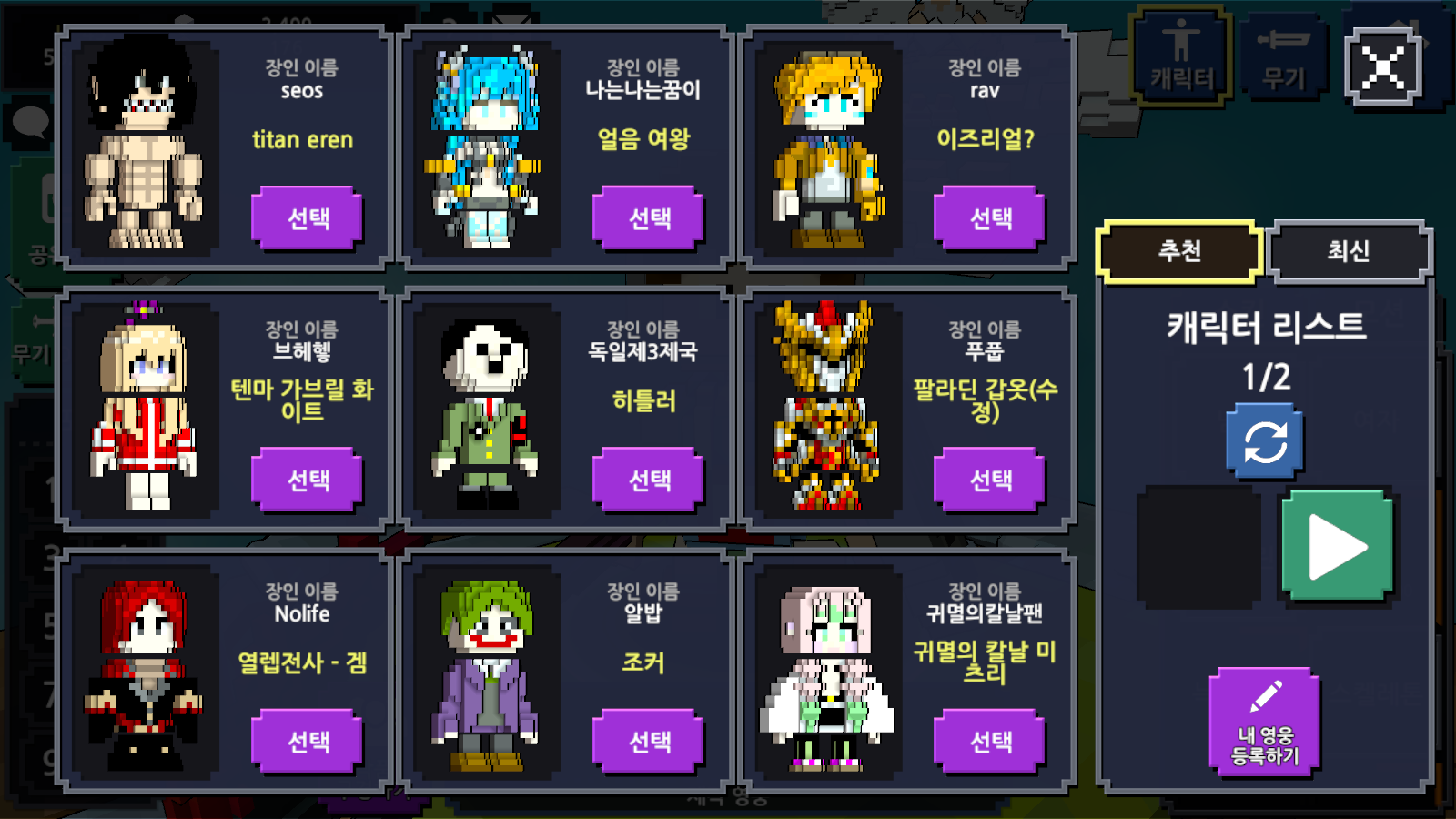Choose 텐마 가브릴 화이트 character
This screenshot has width=1456, height=819.
(x=308, y=480)
